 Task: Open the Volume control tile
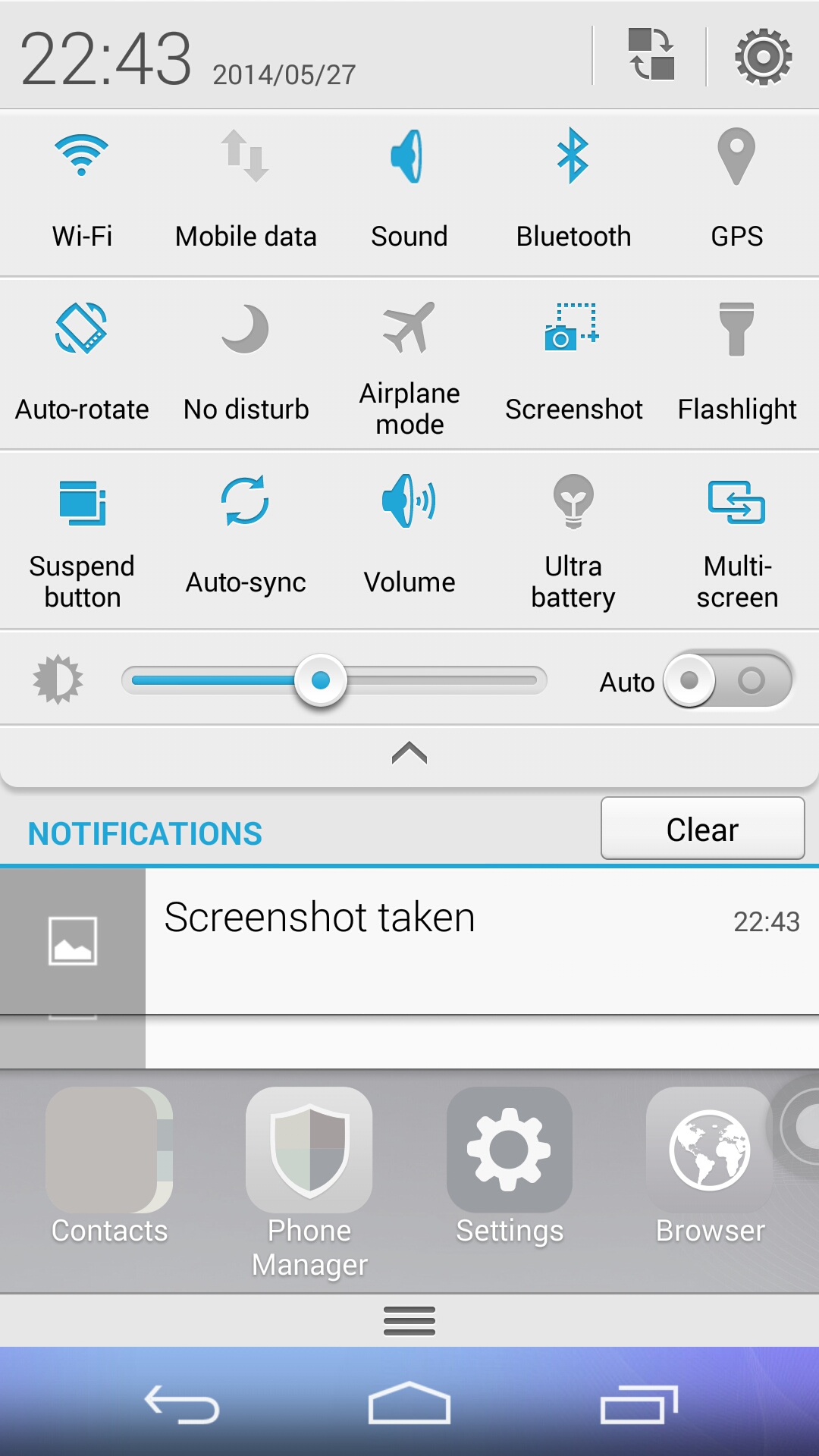[x=409, y=540]
